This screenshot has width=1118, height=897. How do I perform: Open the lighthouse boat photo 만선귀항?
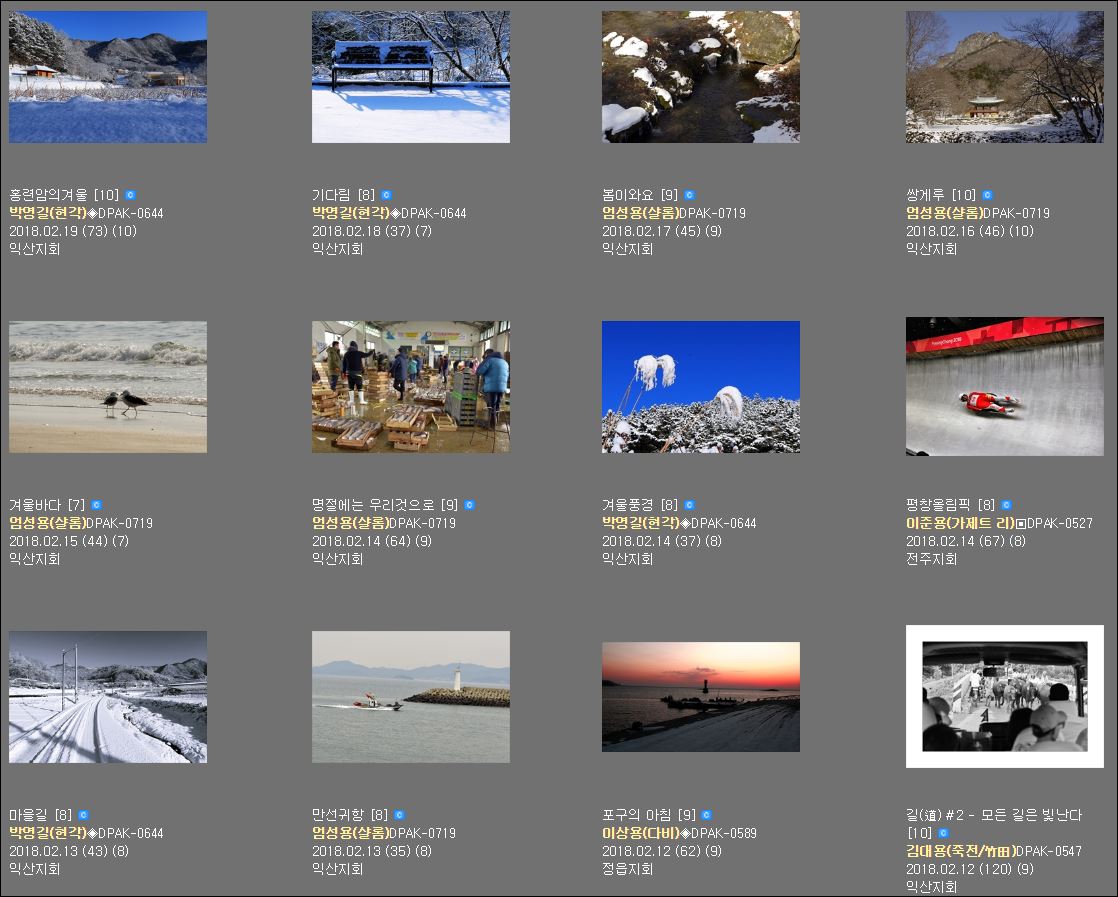(410, 697)
